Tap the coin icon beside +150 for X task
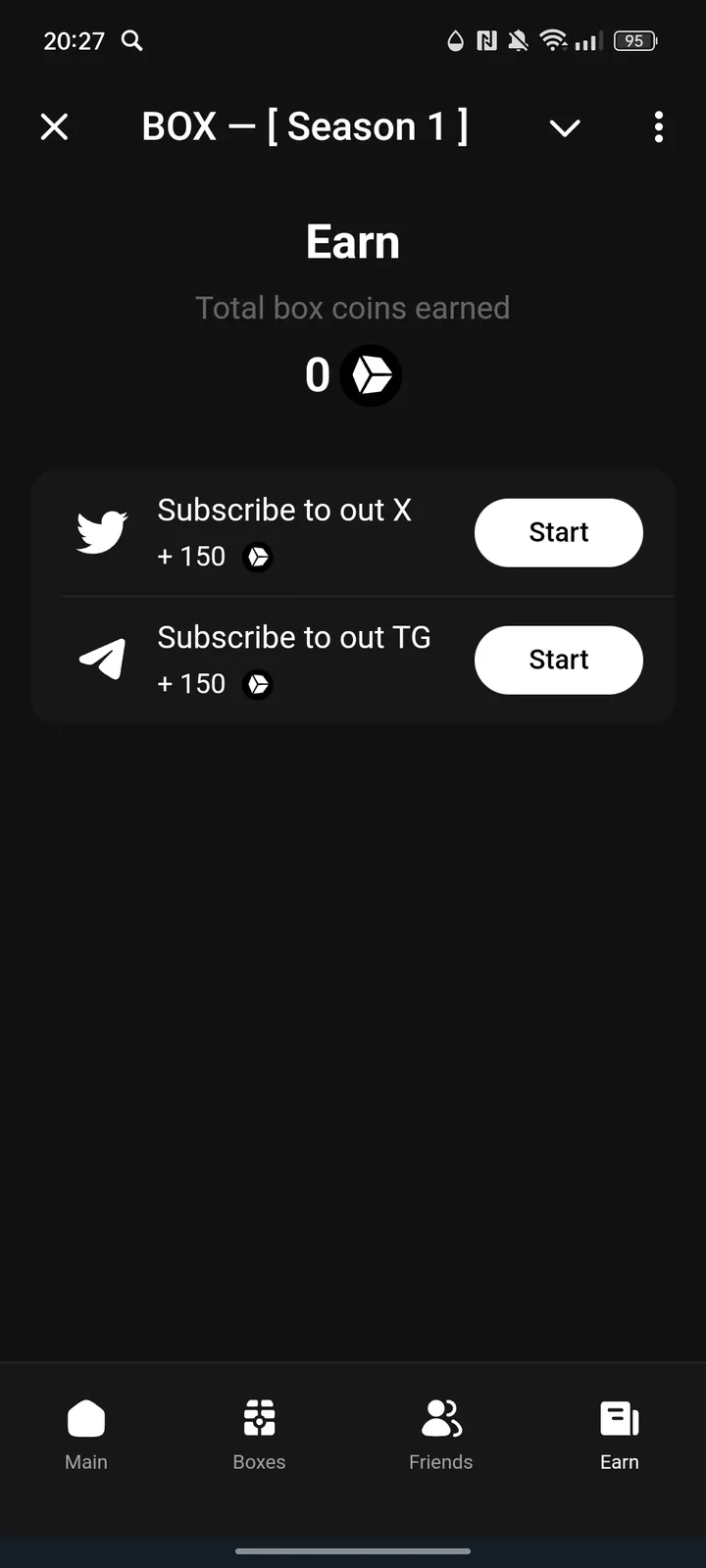The image size is (706, 1568). 257,556
